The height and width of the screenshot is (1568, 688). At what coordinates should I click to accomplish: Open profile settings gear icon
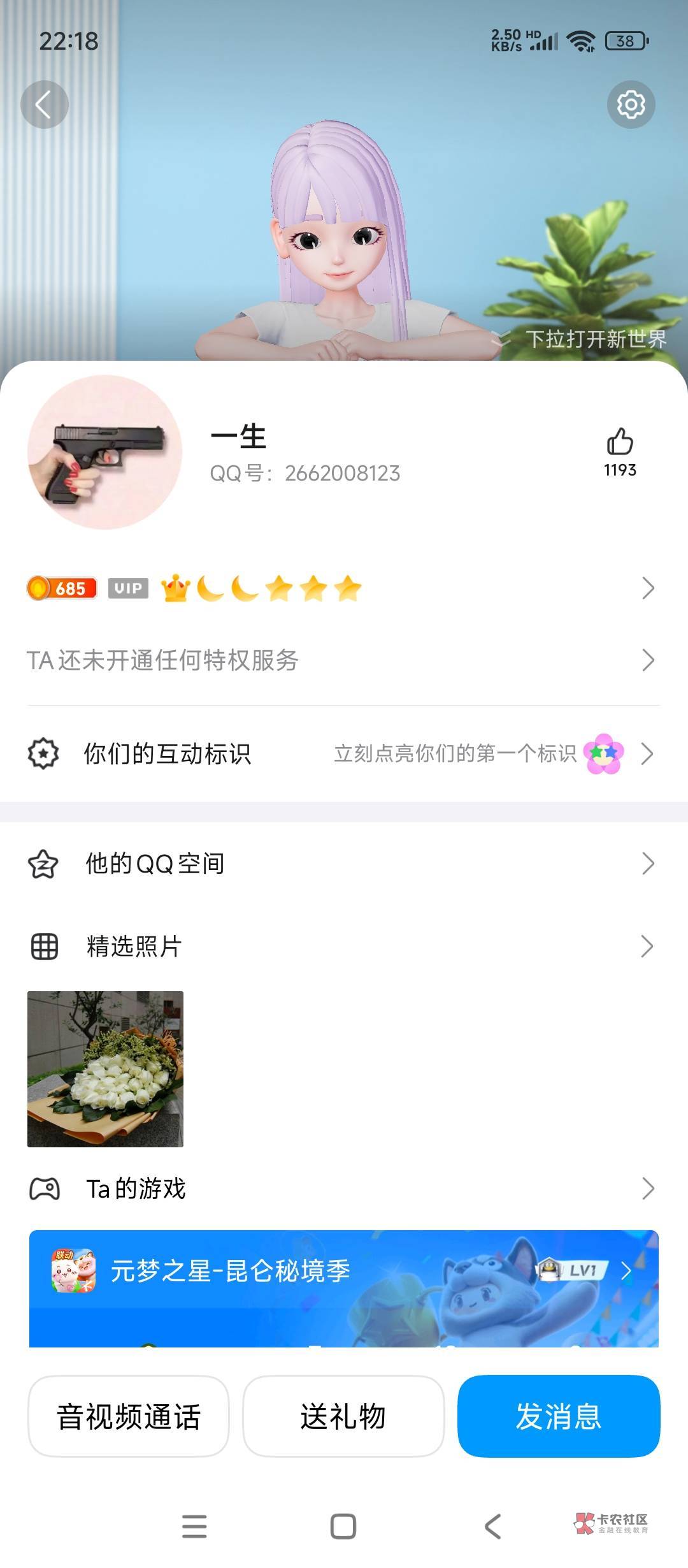coord(631,105)
